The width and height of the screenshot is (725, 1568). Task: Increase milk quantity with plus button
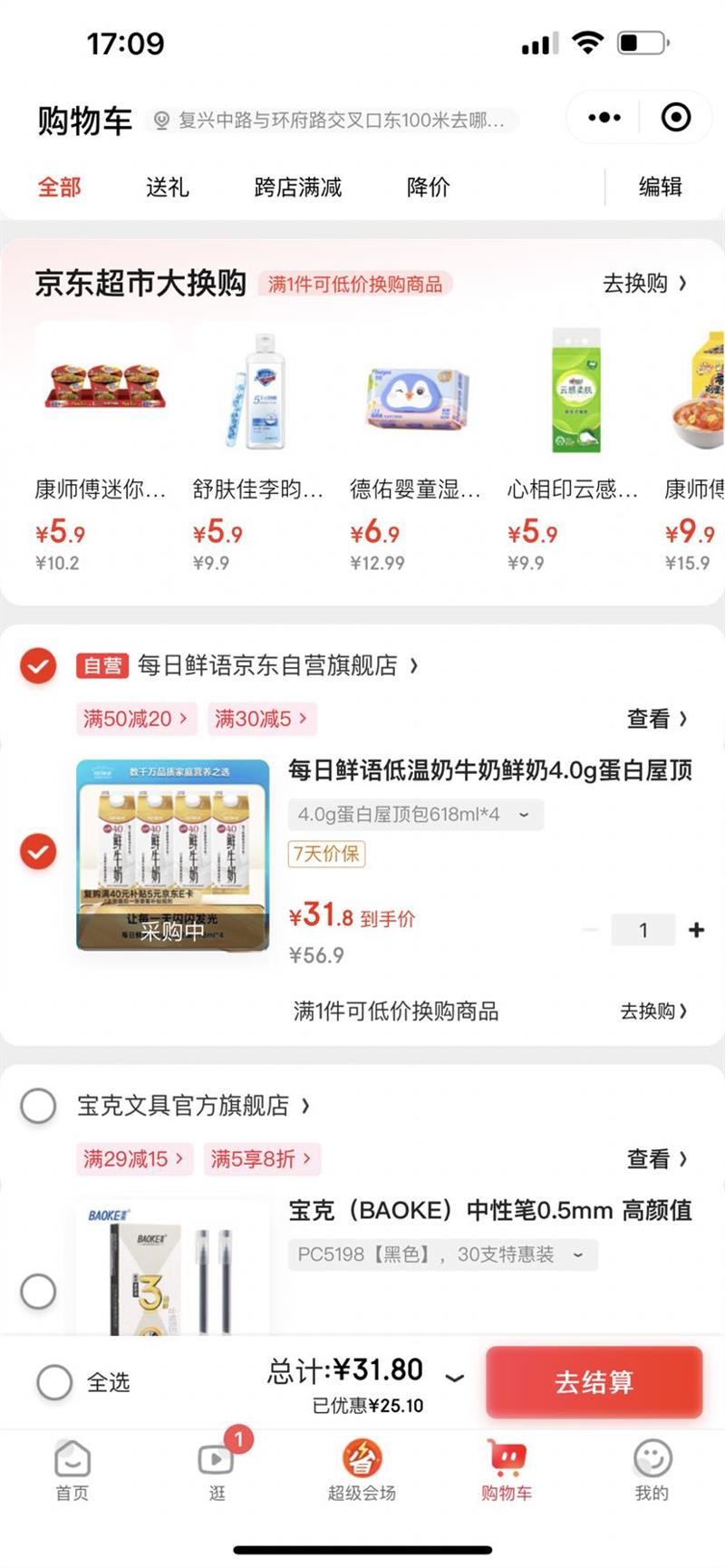(696, 930)
